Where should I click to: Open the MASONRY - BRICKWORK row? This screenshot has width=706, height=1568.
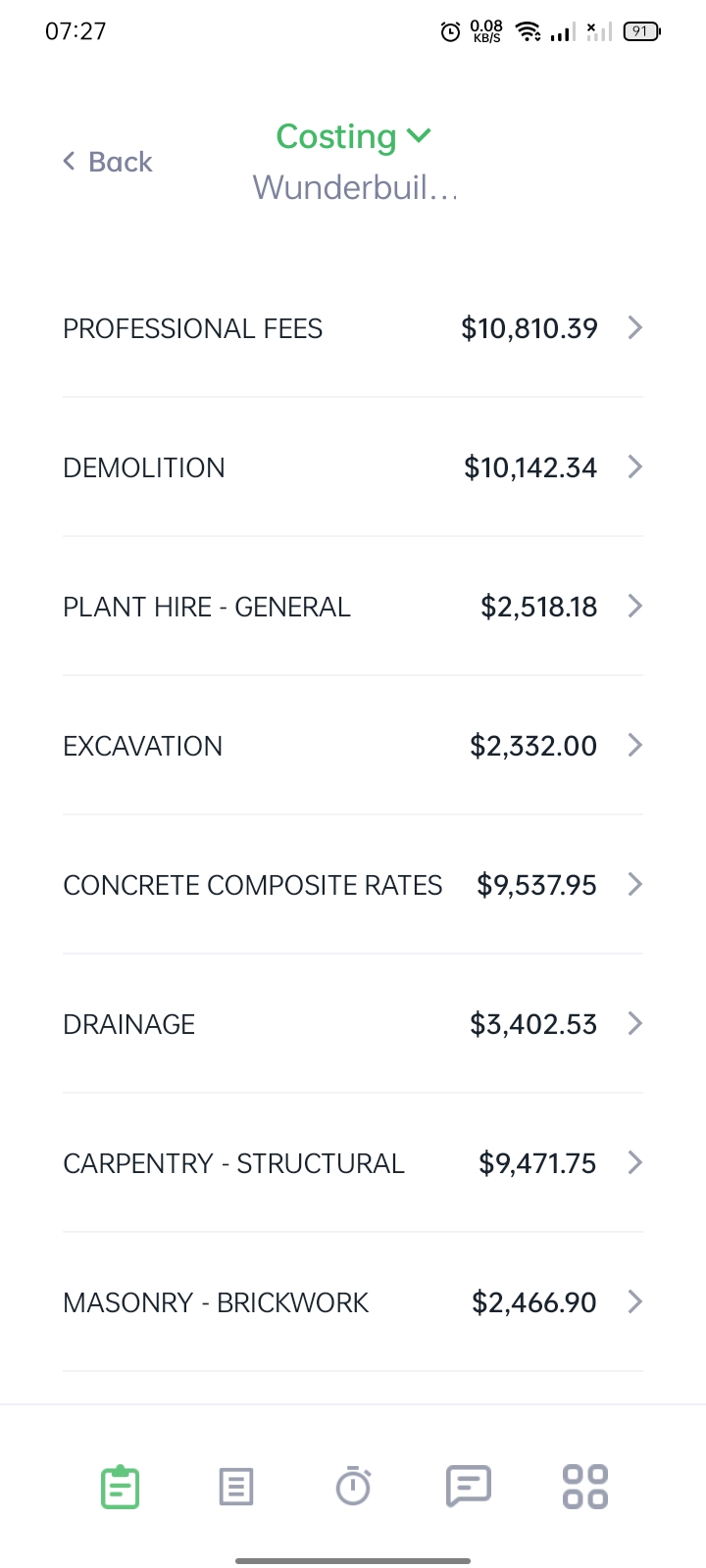tap(353, 1302)
